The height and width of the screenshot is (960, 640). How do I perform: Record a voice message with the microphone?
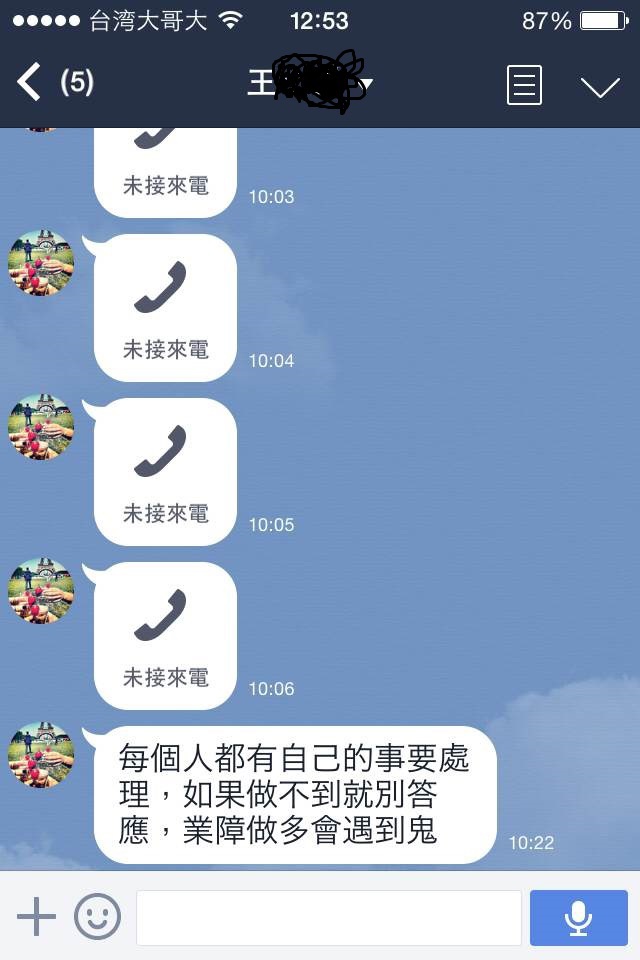[578, 917]
